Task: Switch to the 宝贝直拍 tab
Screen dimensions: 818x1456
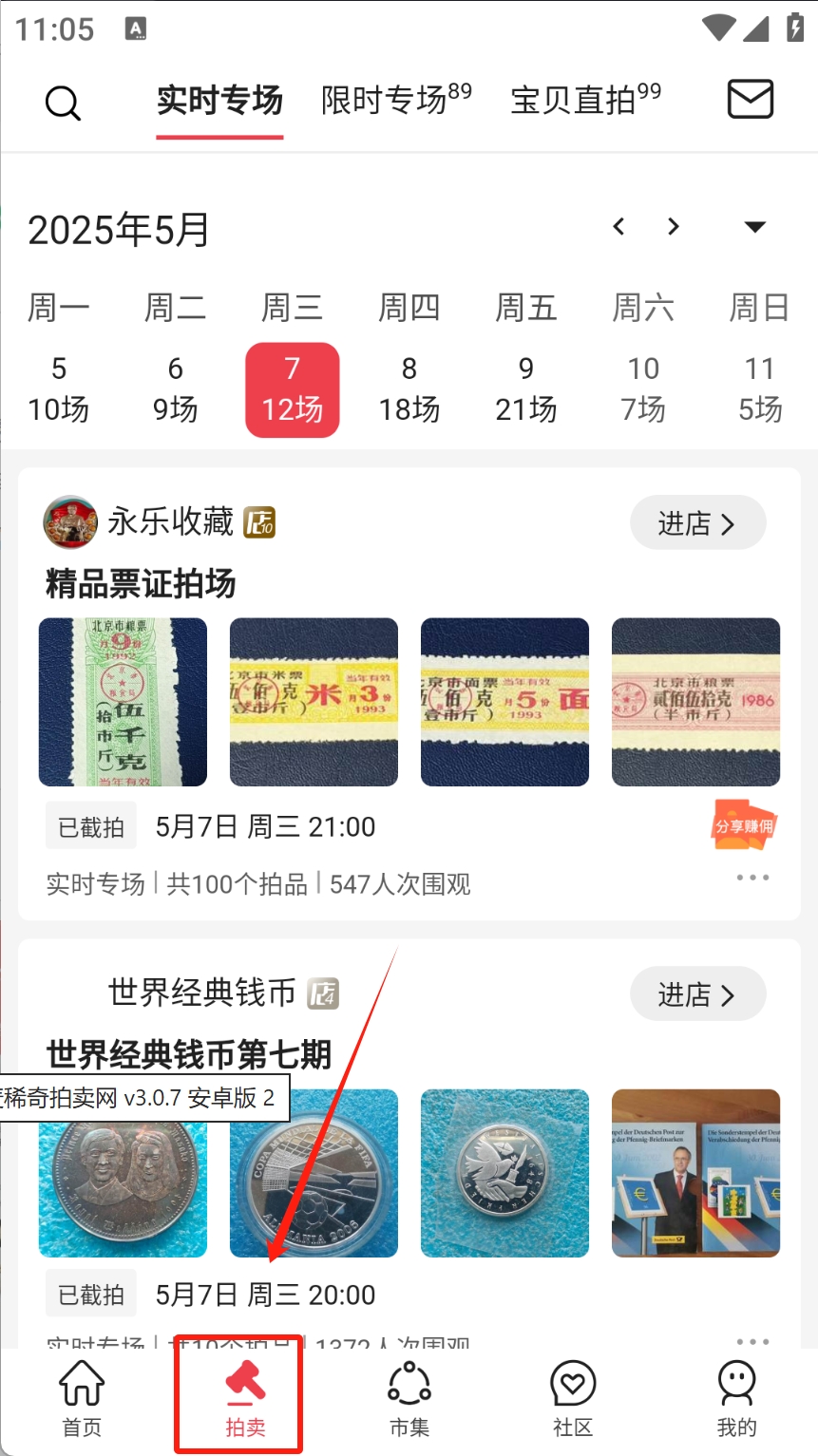Action: [x=584, y=100]
